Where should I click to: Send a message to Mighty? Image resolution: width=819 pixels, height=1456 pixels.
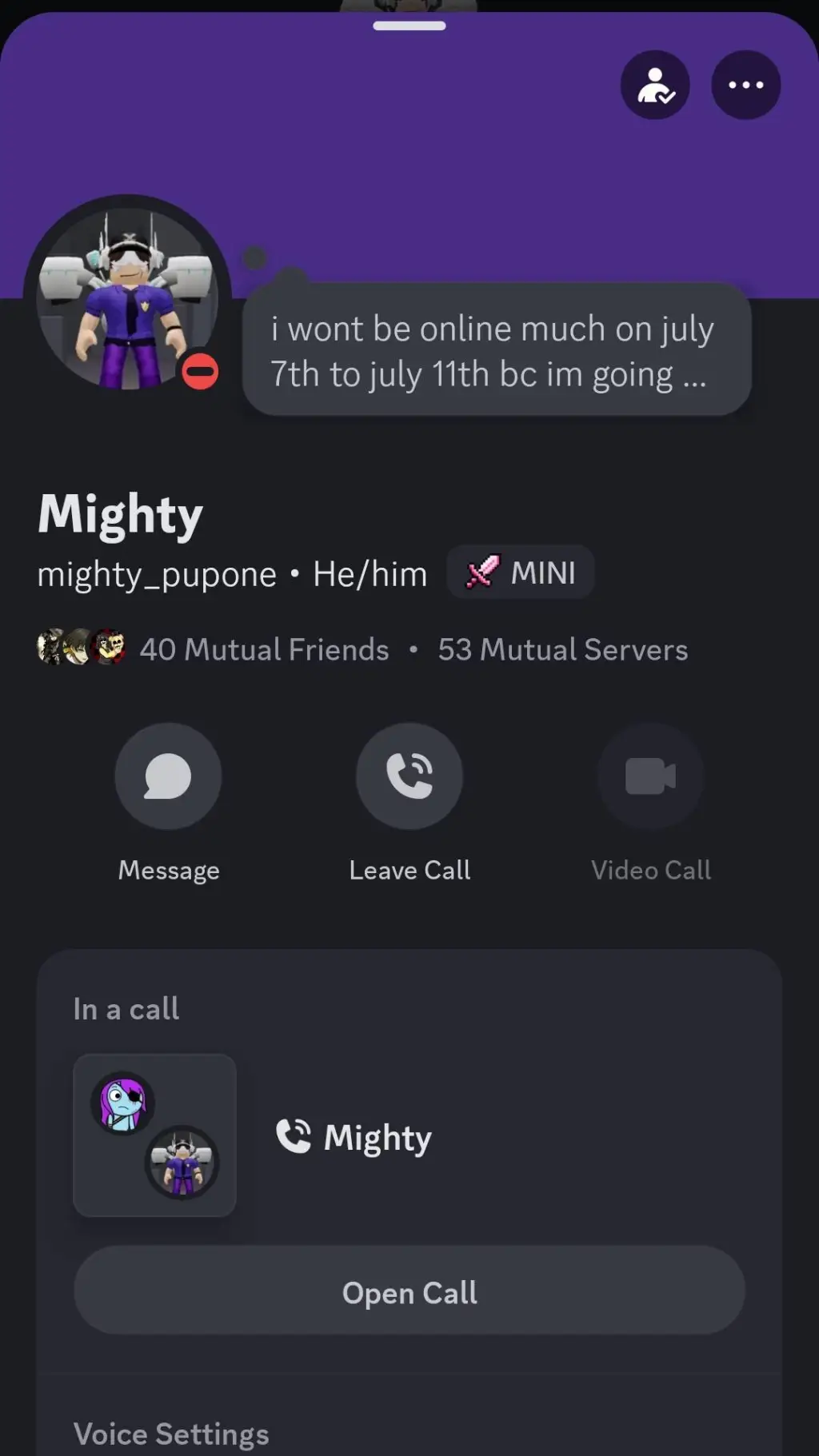point(168,776)
